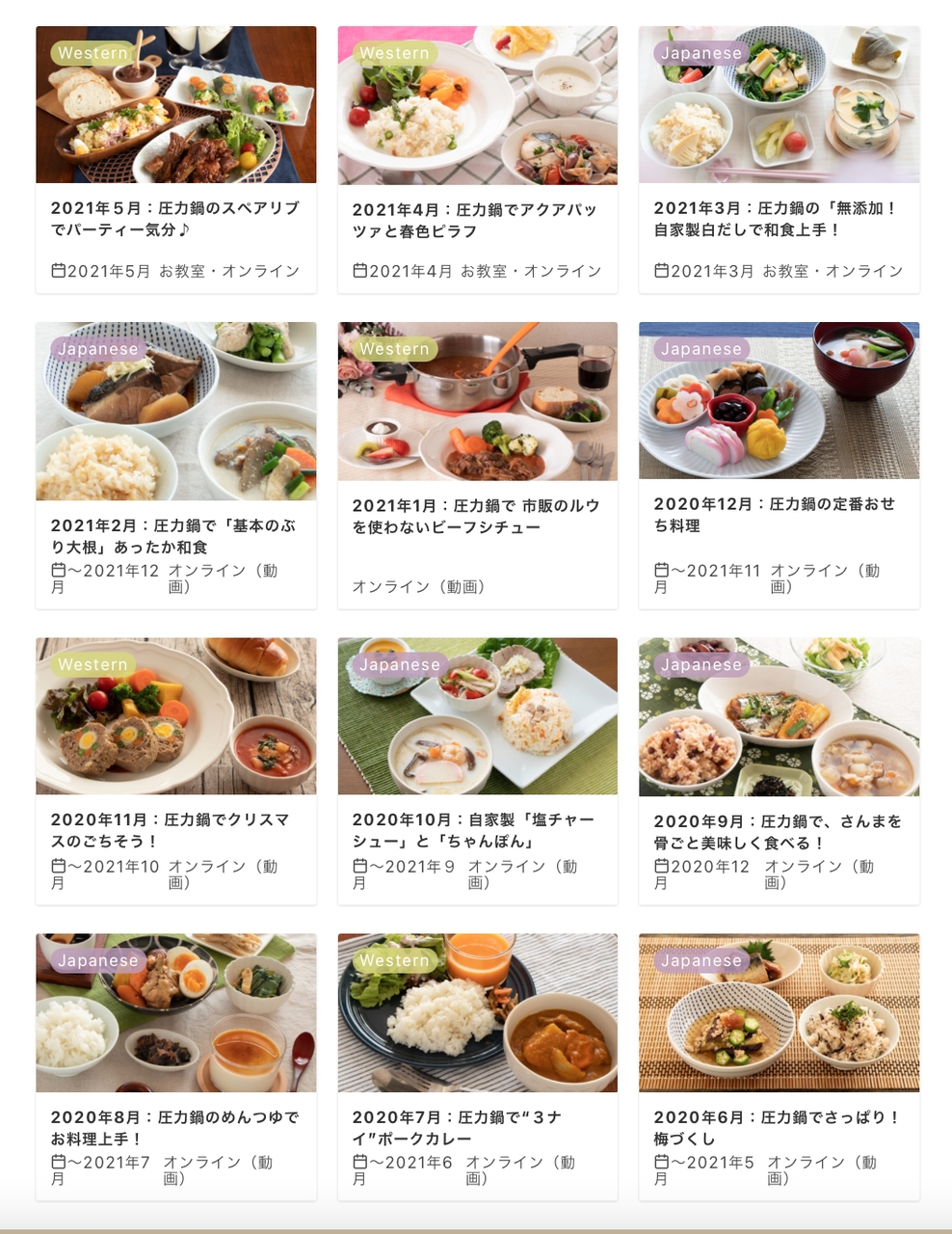Image resolution: width=952 pixels, height=1234 pixels.
Task: Select the Western tag on the pork curry card
Action: [x=394, y=960]
